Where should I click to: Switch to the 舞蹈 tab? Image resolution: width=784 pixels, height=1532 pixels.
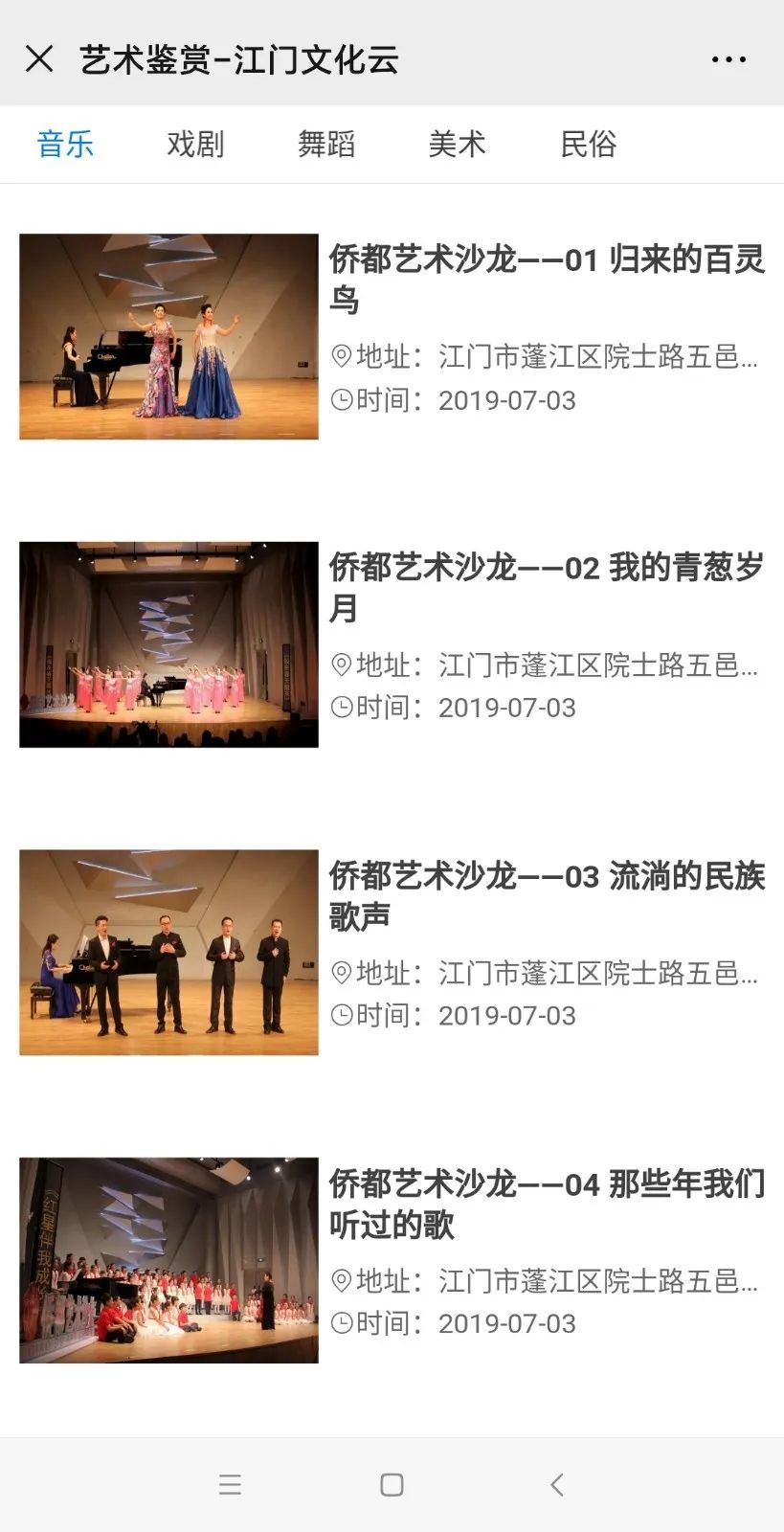click(x=326, y=145)
